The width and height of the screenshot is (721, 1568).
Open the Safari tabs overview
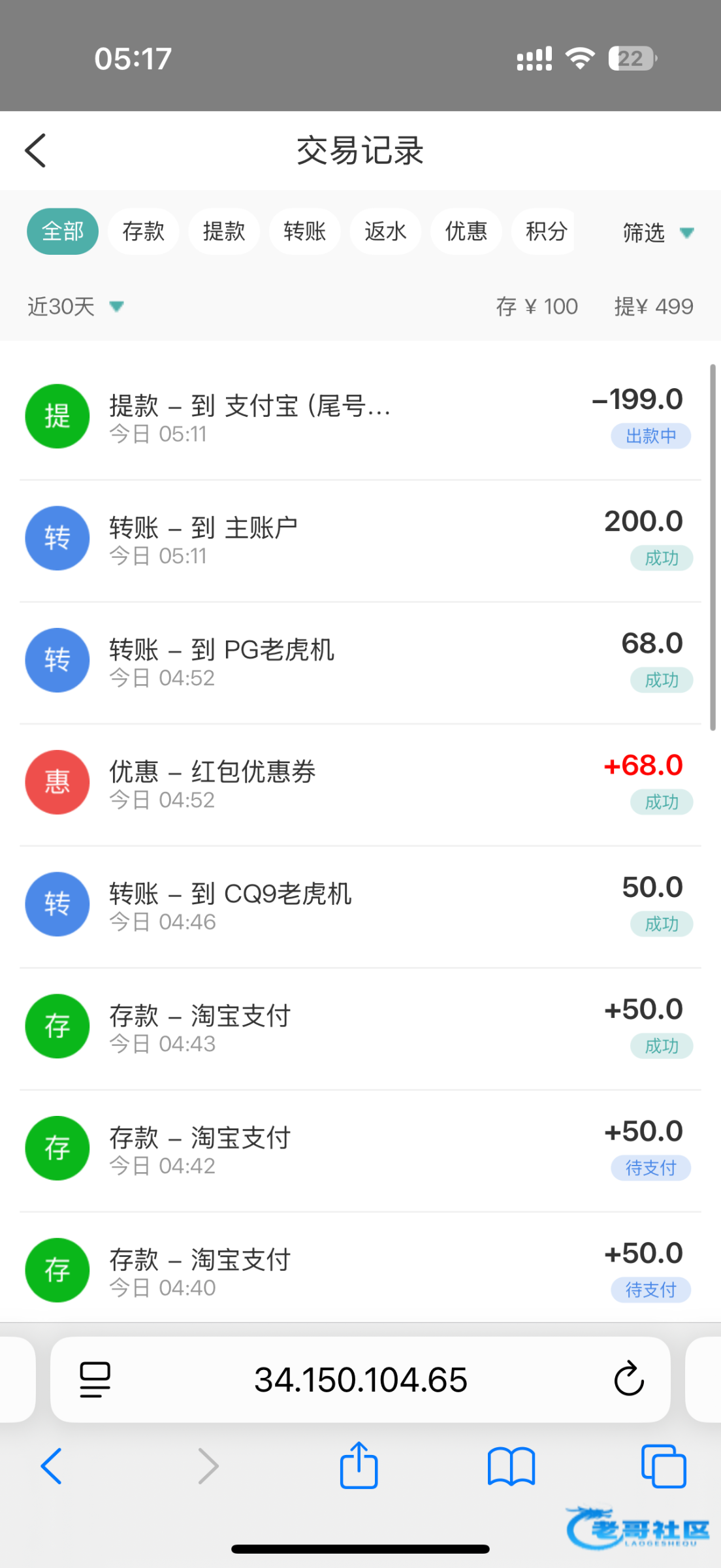coord(663,1465)
